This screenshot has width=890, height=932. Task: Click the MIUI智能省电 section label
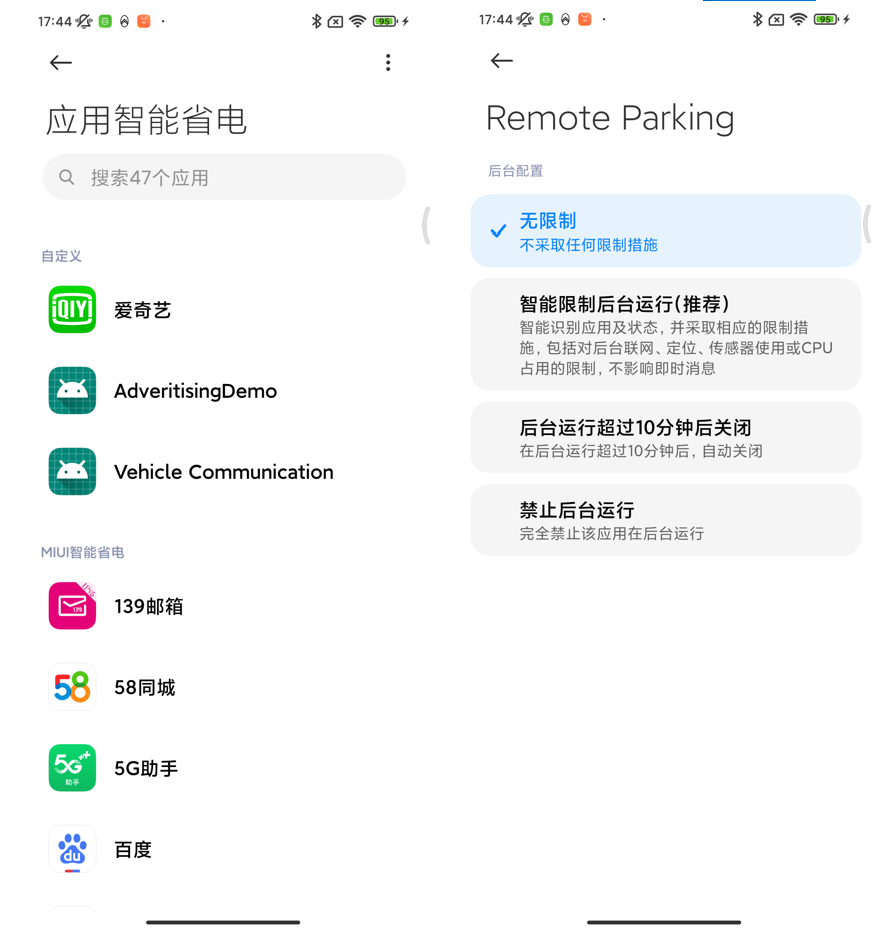(x=81, y=551)
